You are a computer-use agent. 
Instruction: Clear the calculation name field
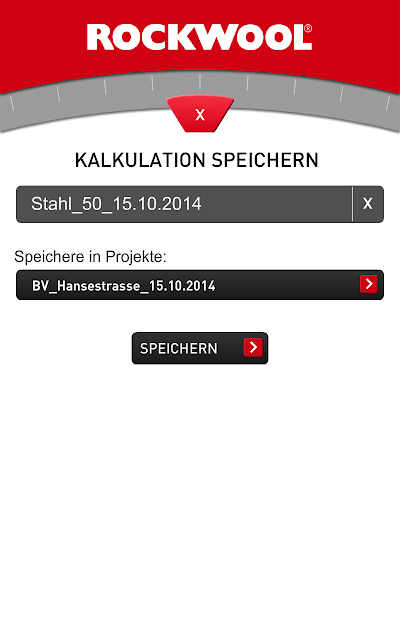368,204
